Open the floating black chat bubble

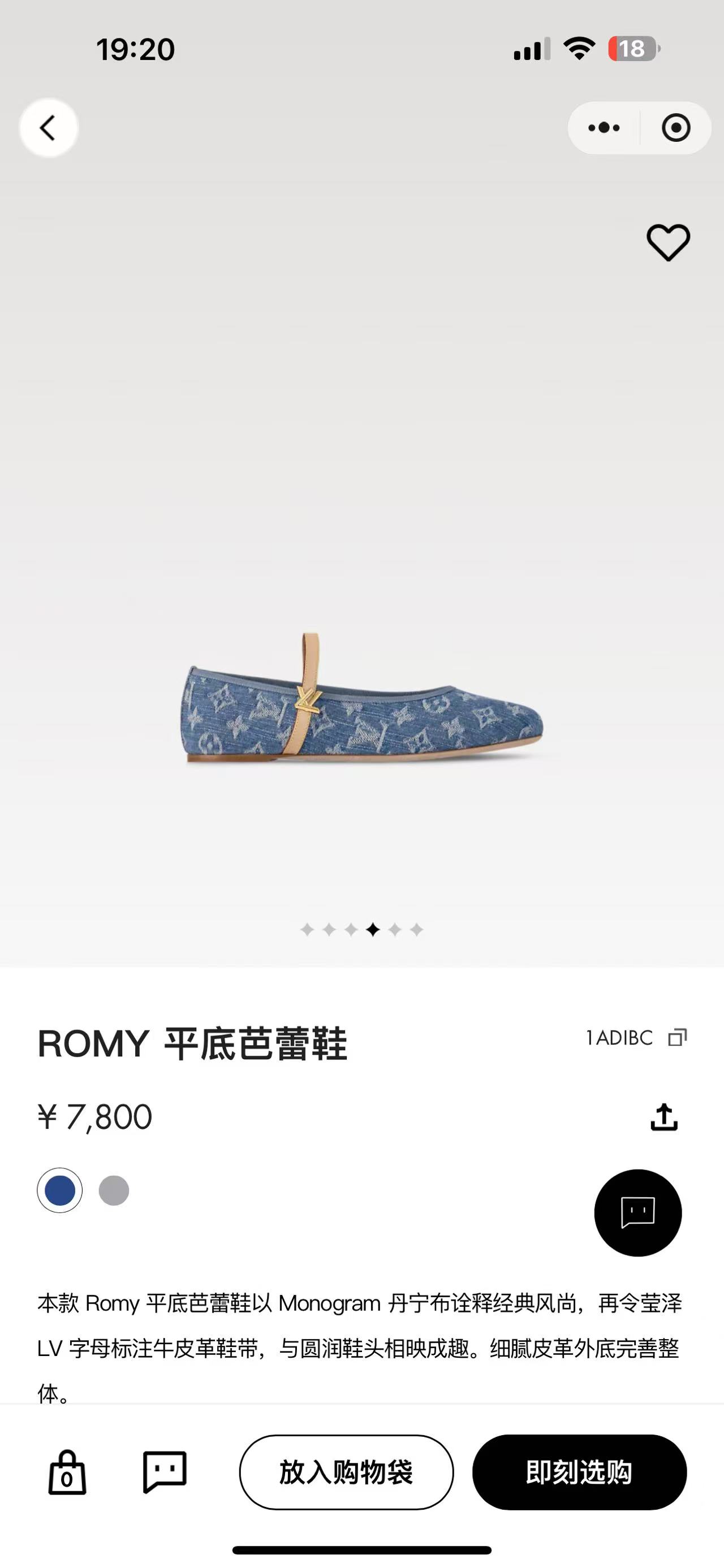(637, 1212)
